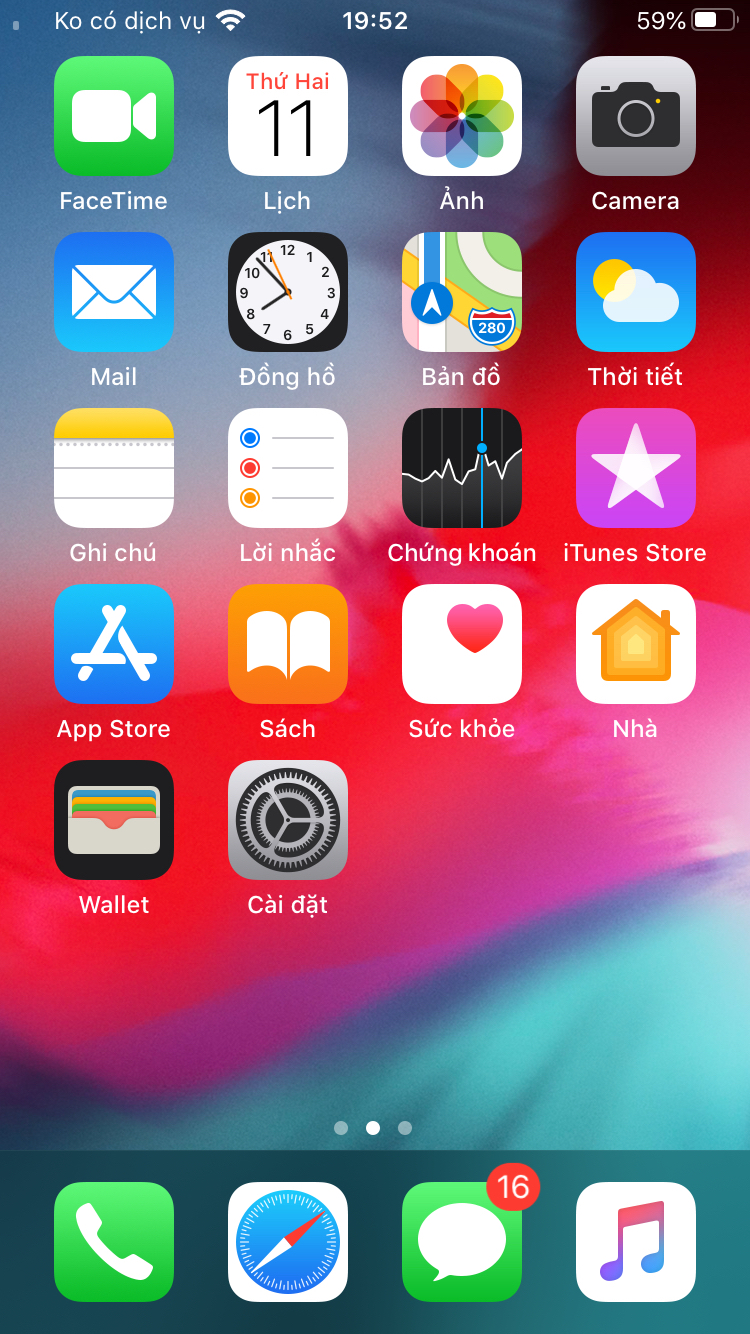Launch the Bản đồ maps app
This screenshot has height=1334, width=750.
(462, 292)
